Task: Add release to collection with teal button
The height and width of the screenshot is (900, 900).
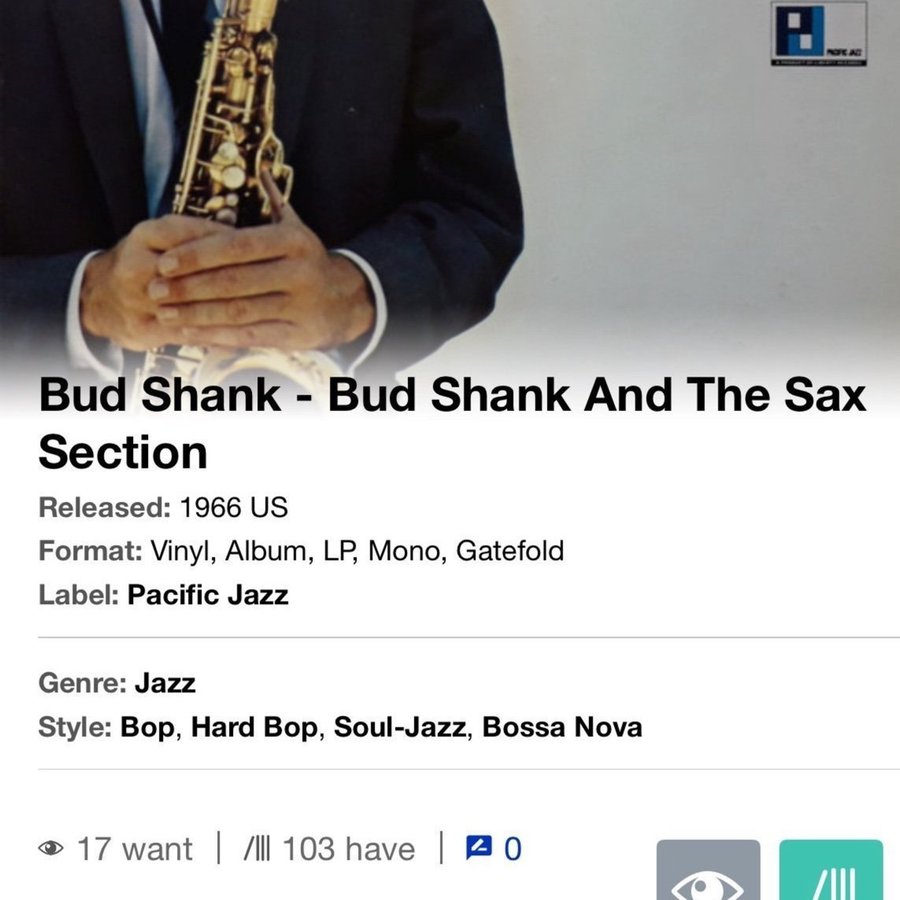Action: click(830, 872)
